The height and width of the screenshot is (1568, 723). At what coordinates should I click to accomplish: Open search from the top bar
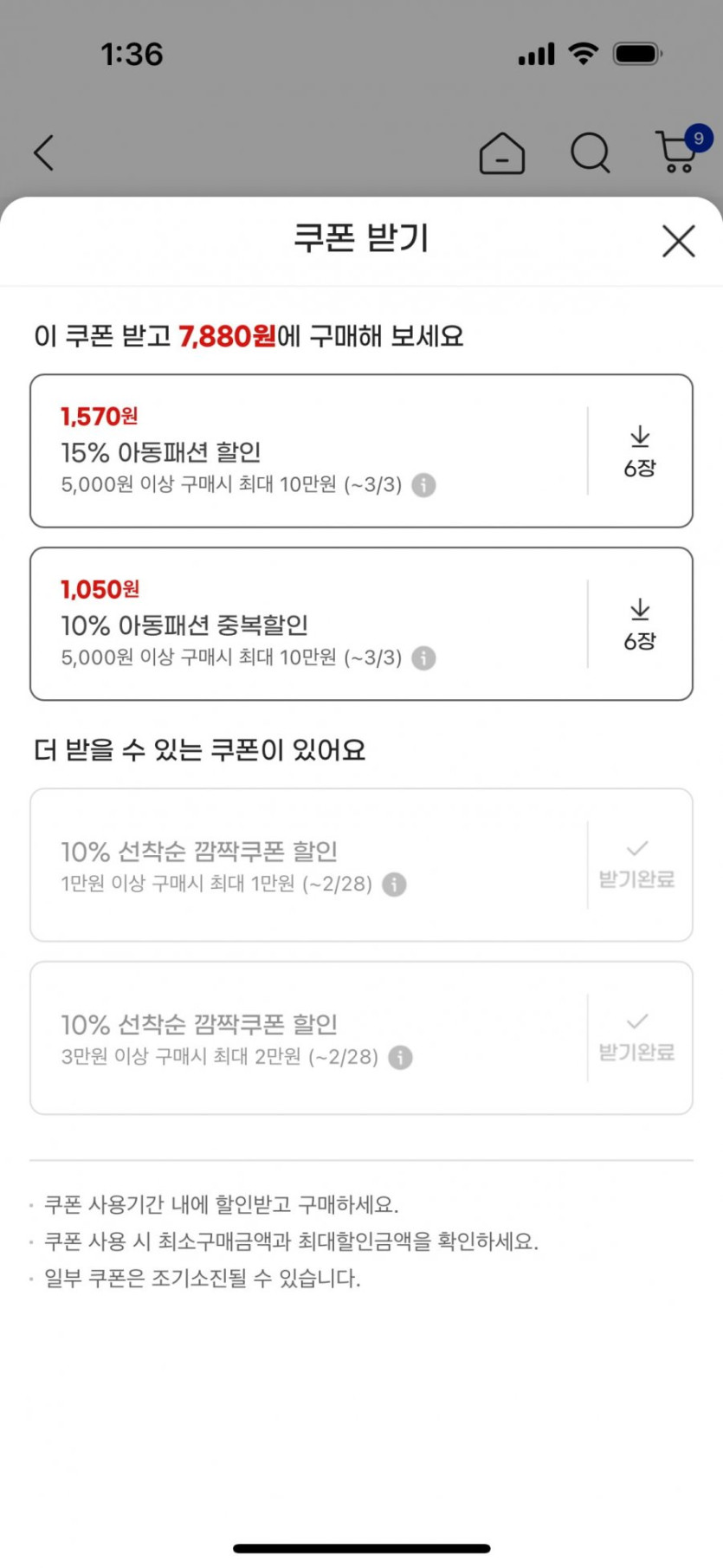590,154
